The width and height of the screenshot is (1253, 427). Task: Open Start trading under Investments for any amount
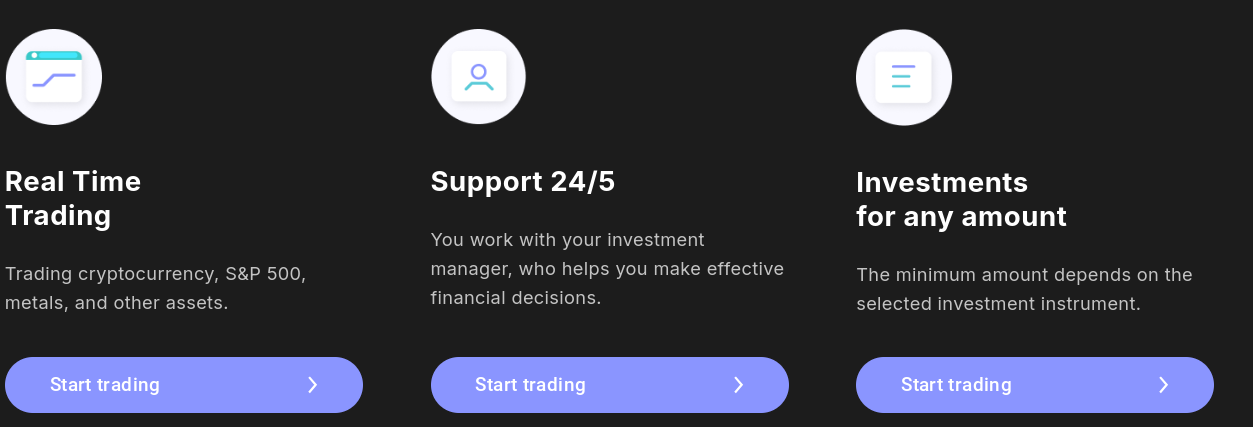[1034, 385]
